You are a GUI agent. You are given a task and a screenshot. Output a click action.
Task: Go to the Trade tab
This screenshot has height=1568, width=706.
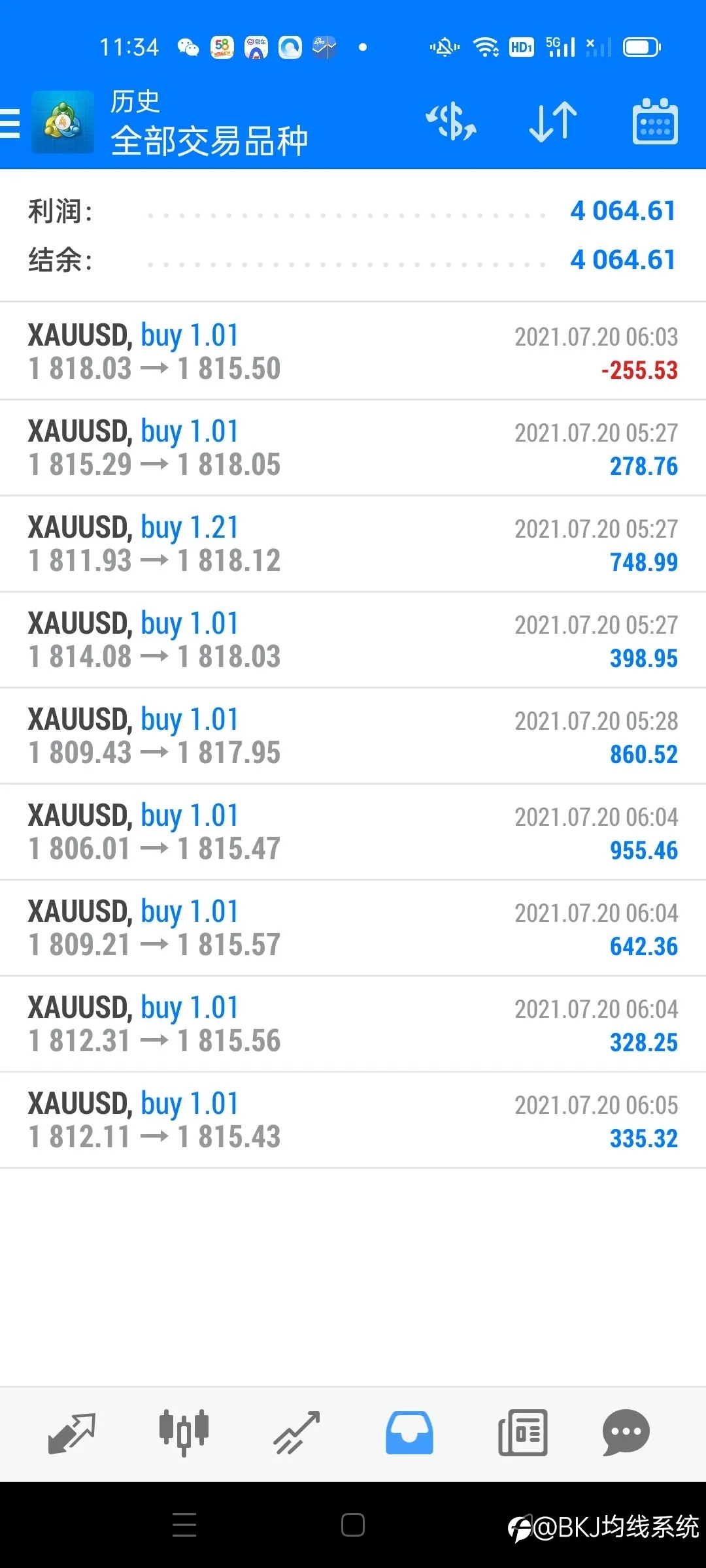(297, 1433)
